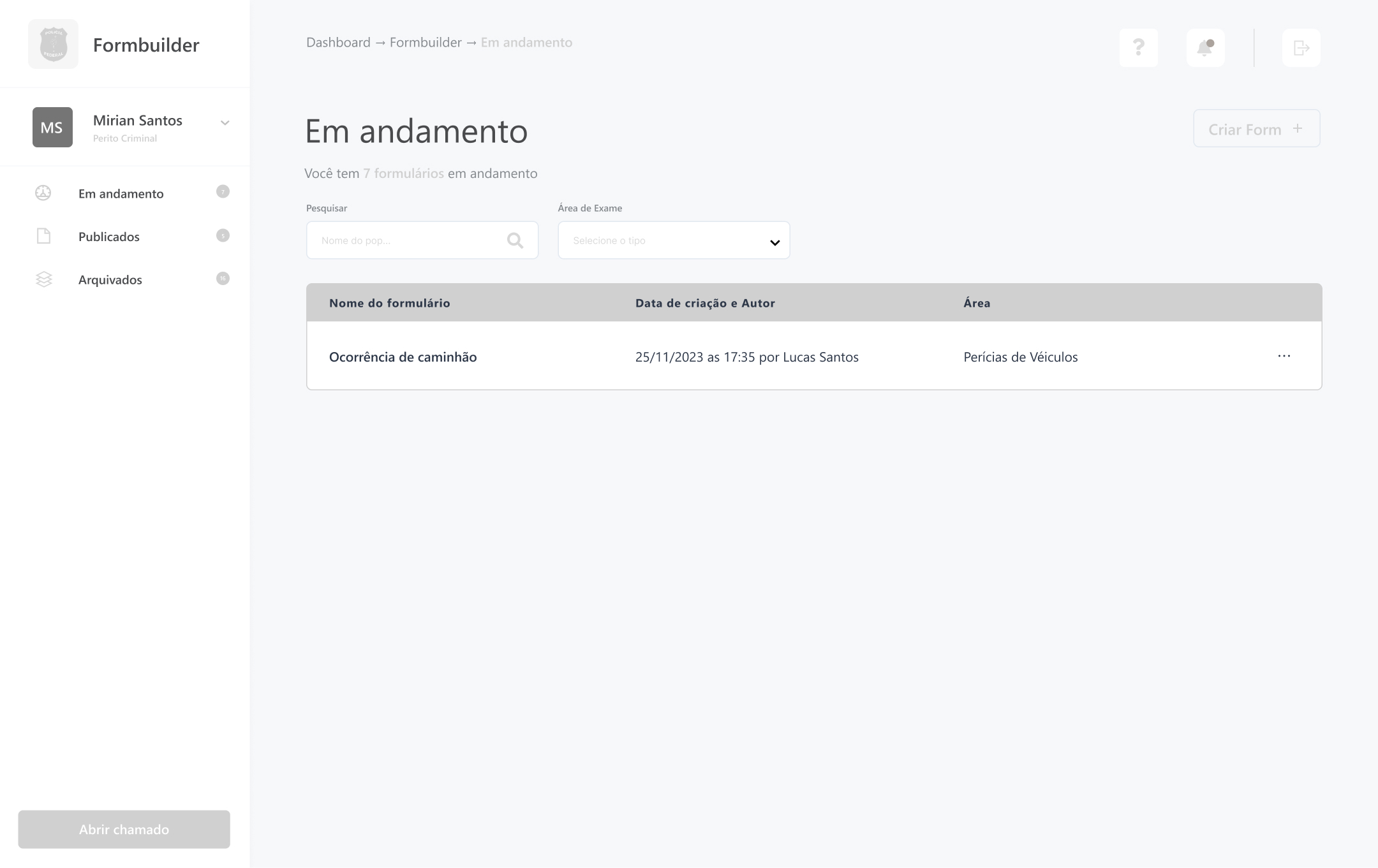Tap the Abrir chamado button
The height and width of the screenshot is (868, 1378).
(124, 829)
